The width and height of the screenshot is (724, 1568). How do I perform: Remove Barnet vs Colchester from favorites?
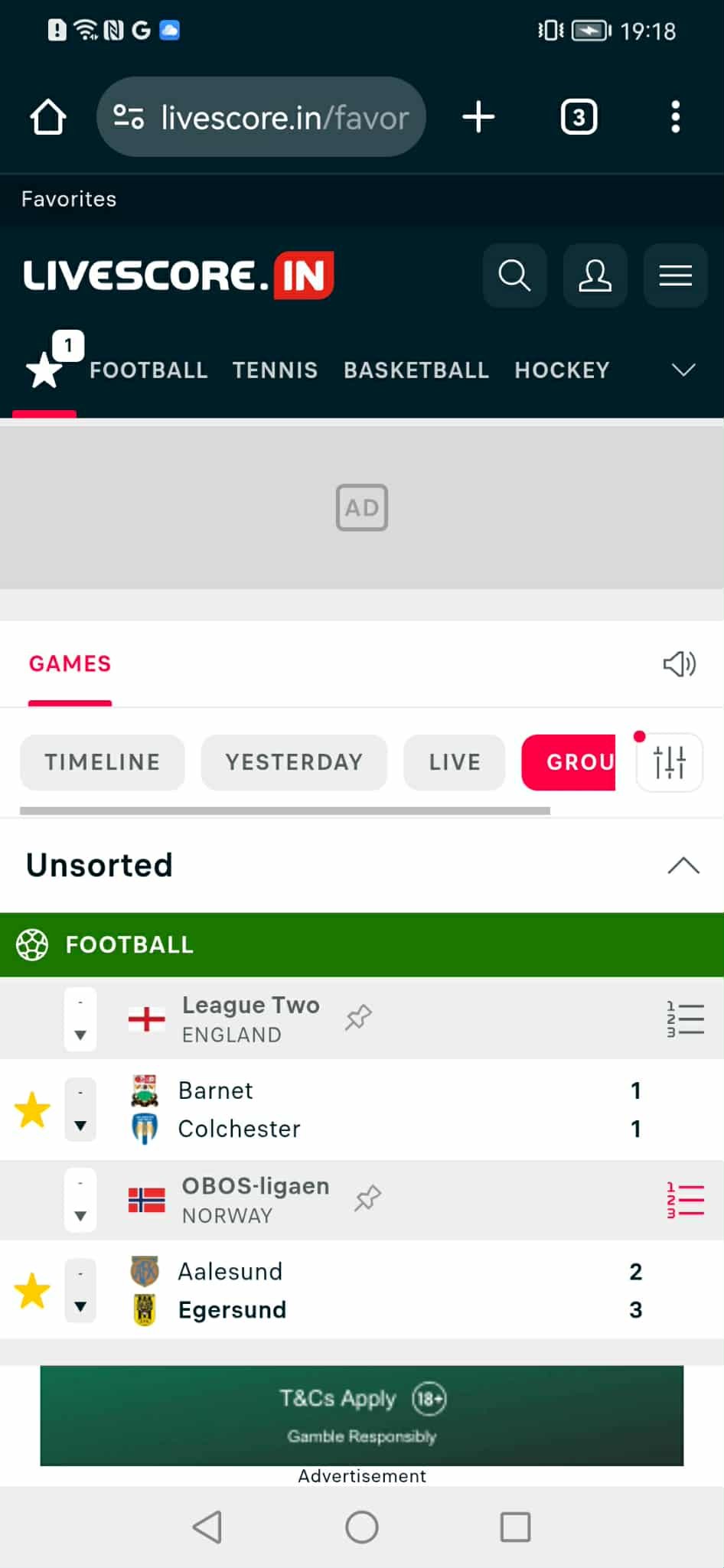[x=32, y=1110]
